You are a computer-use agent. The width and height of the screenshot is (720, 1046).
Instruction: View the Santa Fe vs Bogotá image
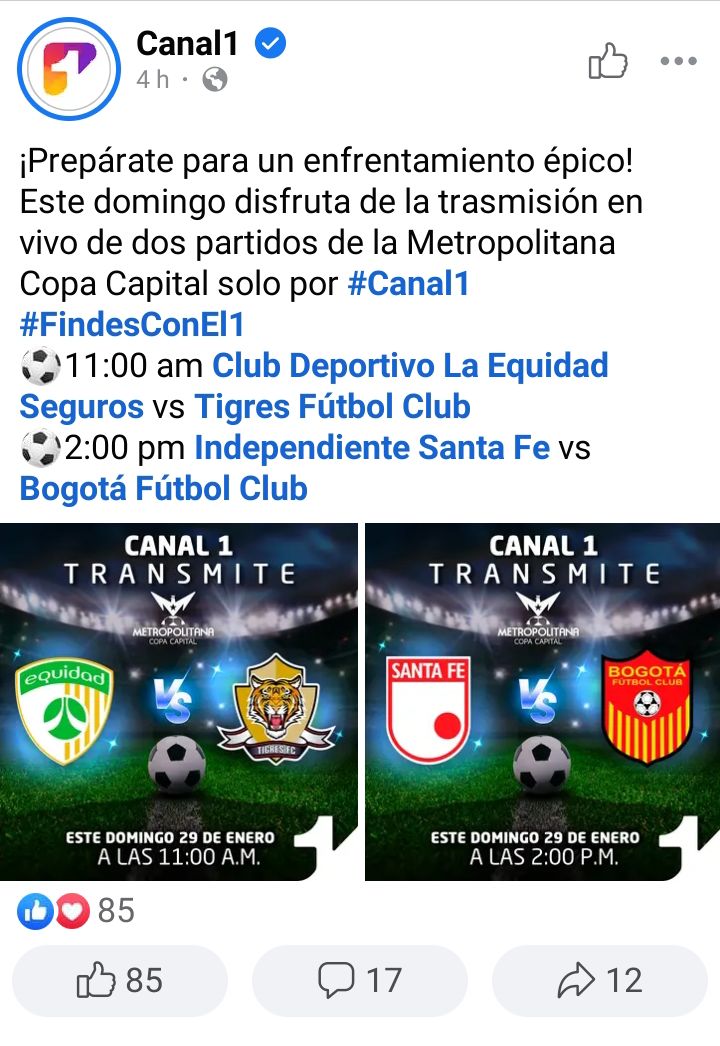[542, 702]
